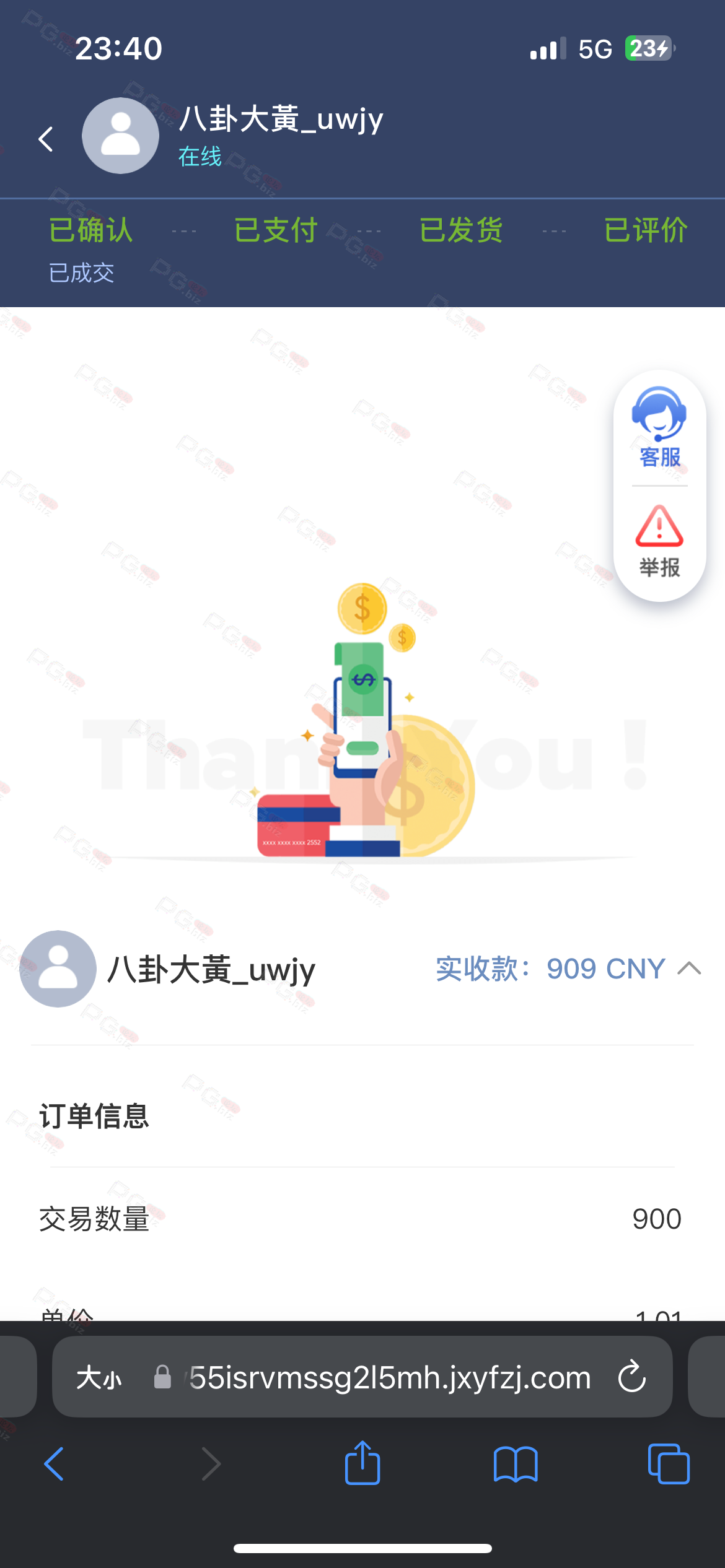Reload the page in Safari address bar
Viewport: 725px width, 1568px height.
(x=632, y=1377)
